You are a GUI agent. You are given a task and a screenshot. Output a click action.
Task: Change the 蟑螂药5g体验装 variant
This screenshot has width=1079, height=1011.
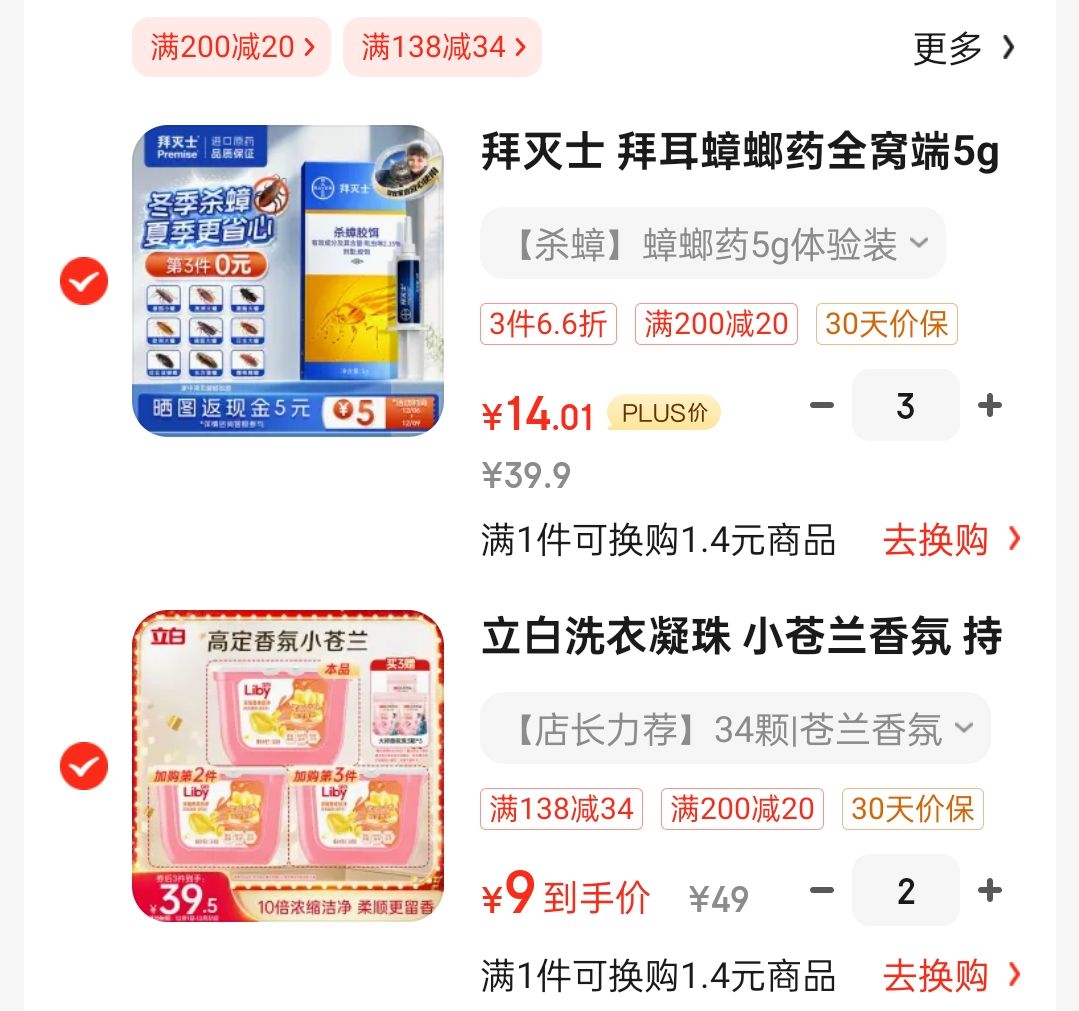pyautogui.click(x=712, y=244)
